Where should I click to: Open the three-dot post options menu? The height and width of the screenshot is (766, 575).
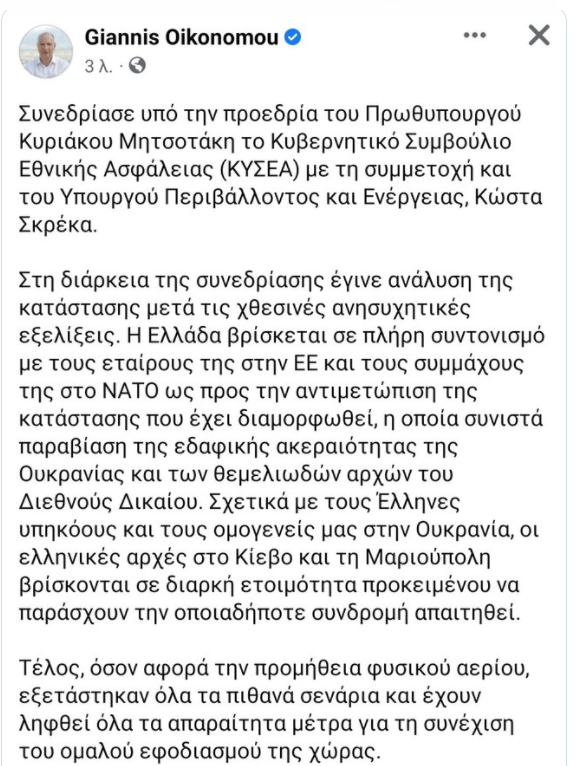(x=474, y=35)
